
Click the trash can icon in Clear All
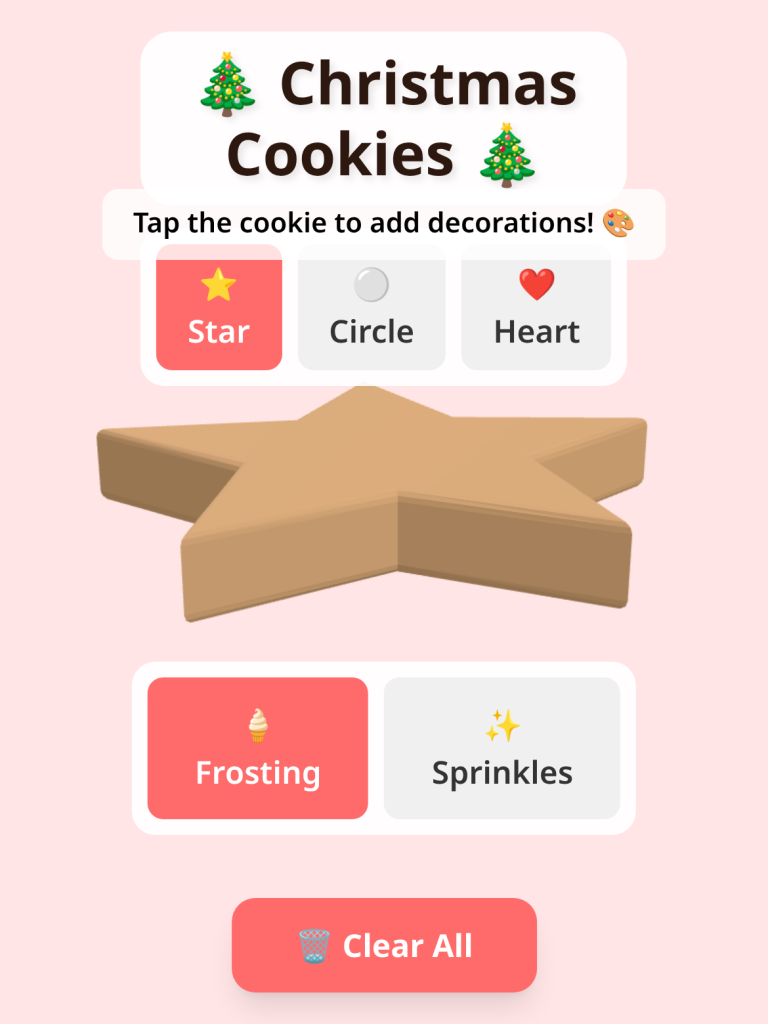point(316,944)
